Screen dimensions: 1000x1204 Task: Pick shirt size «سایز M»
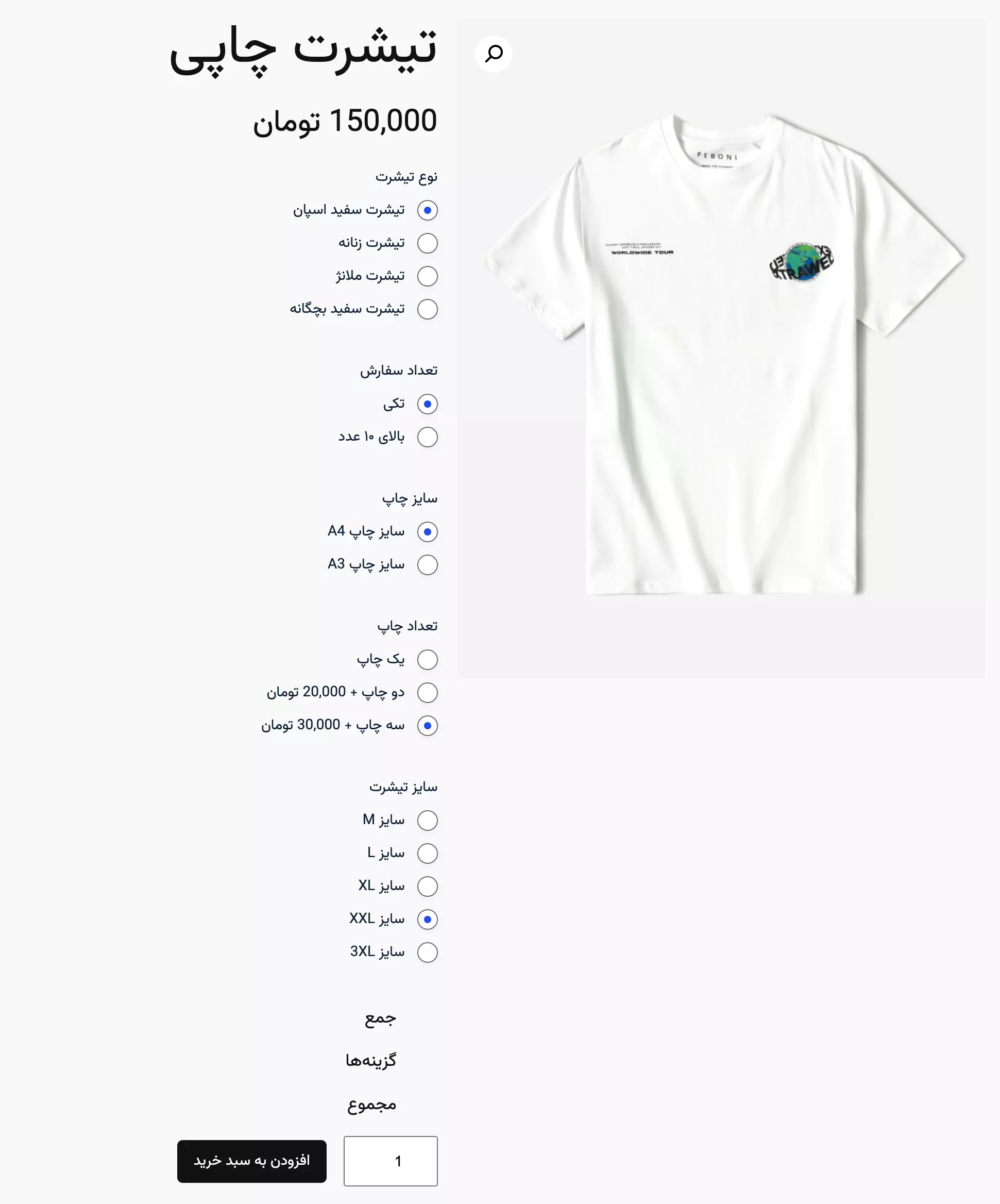(x=427, y=820)
